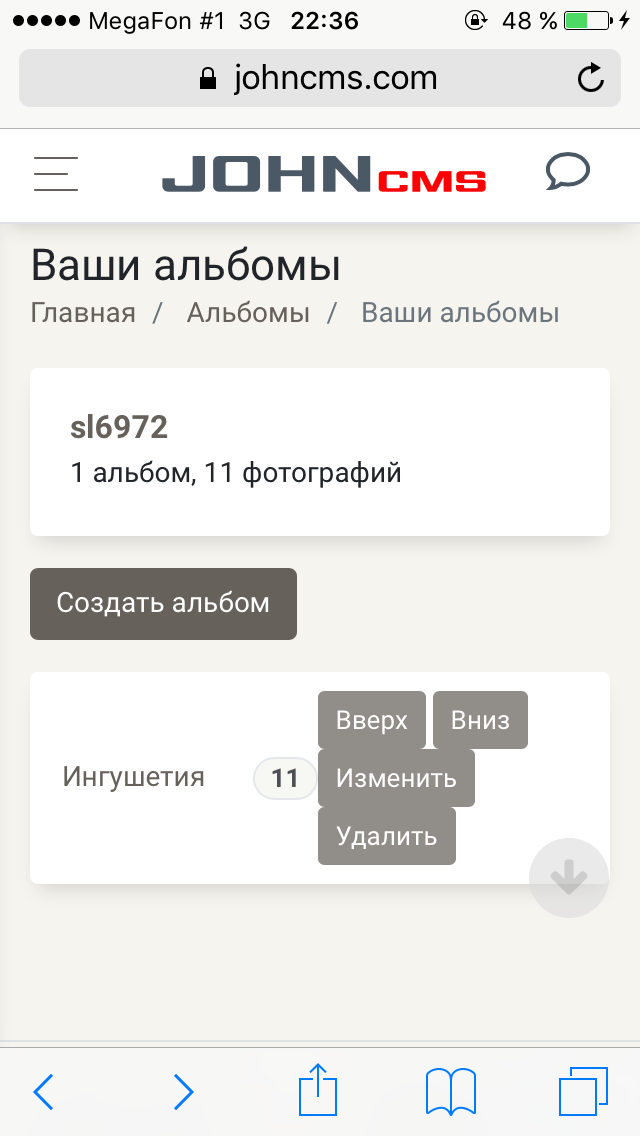Open the messages speech bubble icon
Viewport: 640px width, 1136px height.
[x=567, y=173]
